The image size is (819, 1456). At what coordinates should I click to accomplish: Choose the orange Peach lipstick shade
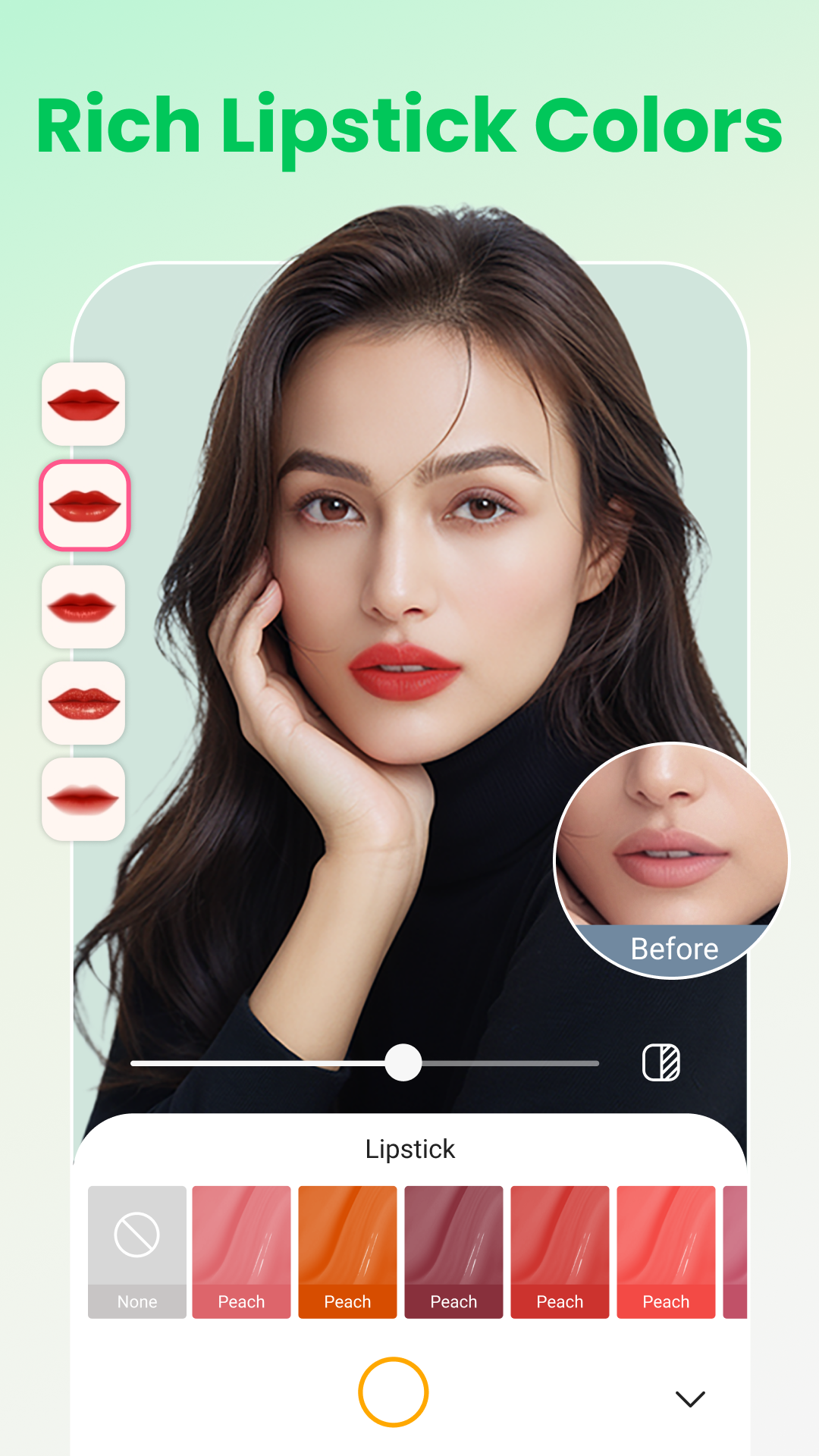[347, 1251]
